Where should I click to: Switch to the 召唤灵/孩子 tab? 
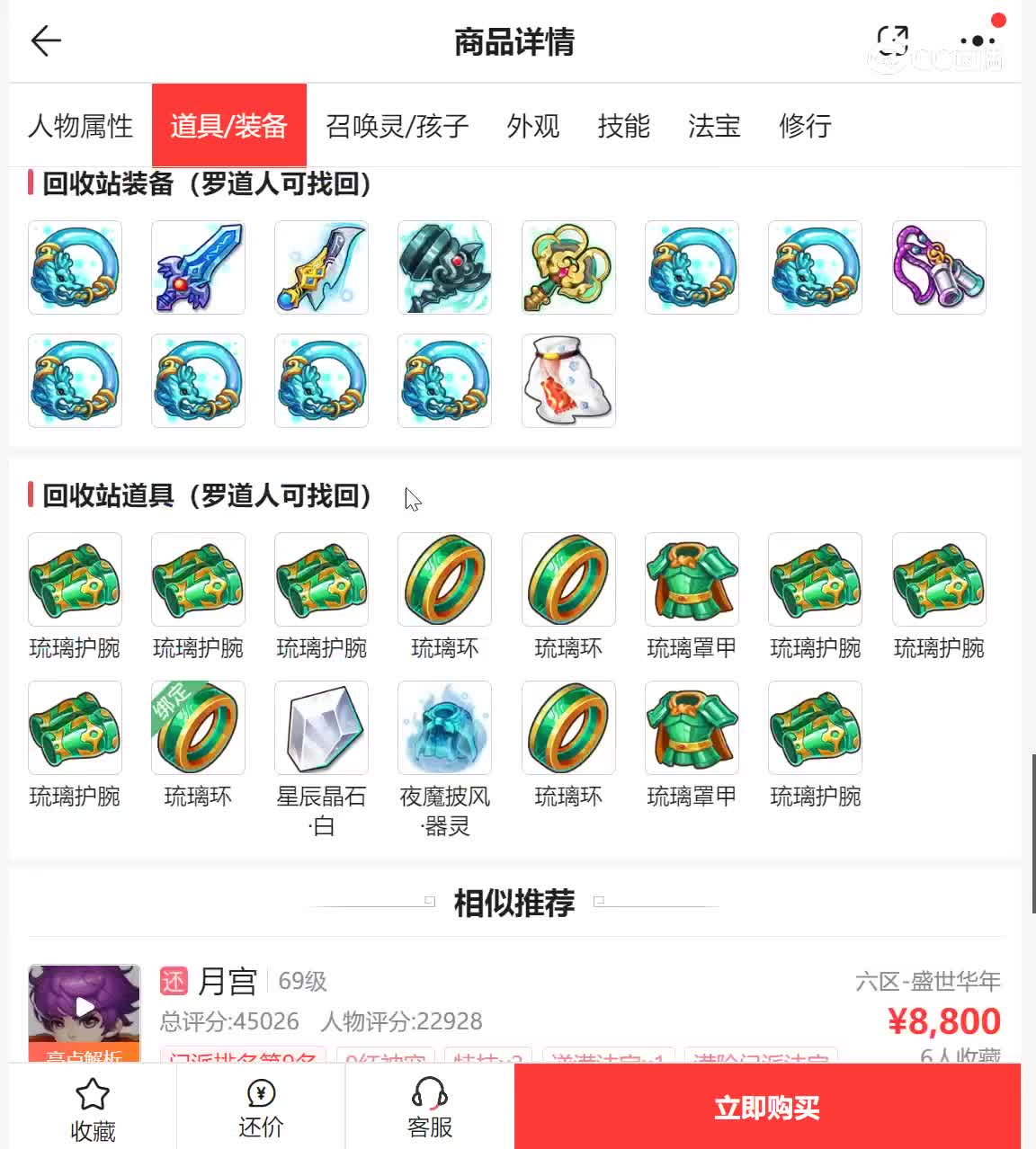point(397,126)
